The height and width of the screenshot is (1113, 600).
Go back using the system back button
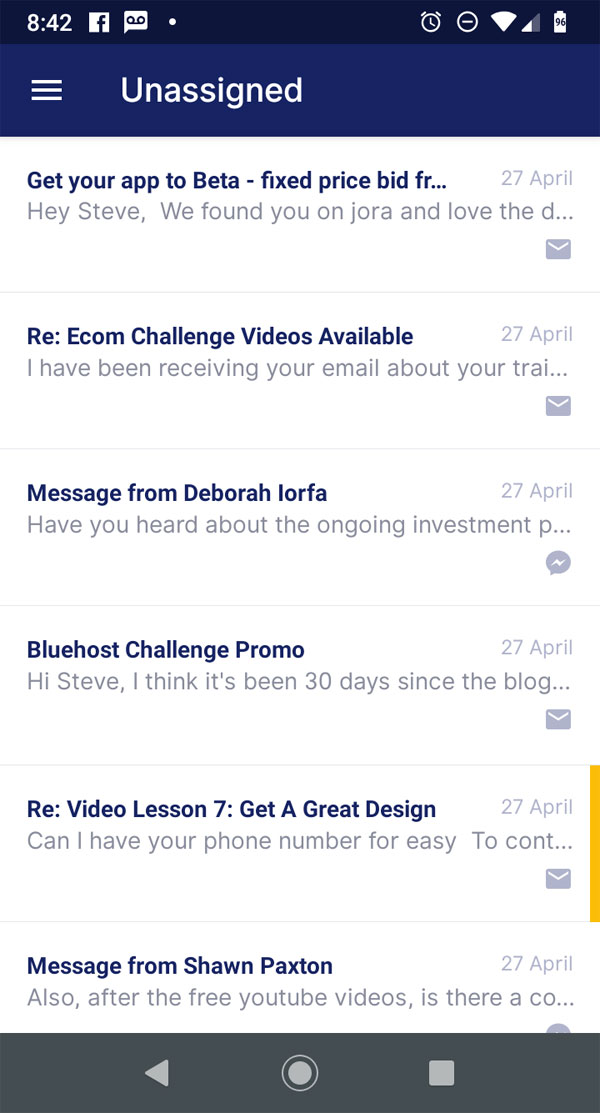(x=157, y=1073)
